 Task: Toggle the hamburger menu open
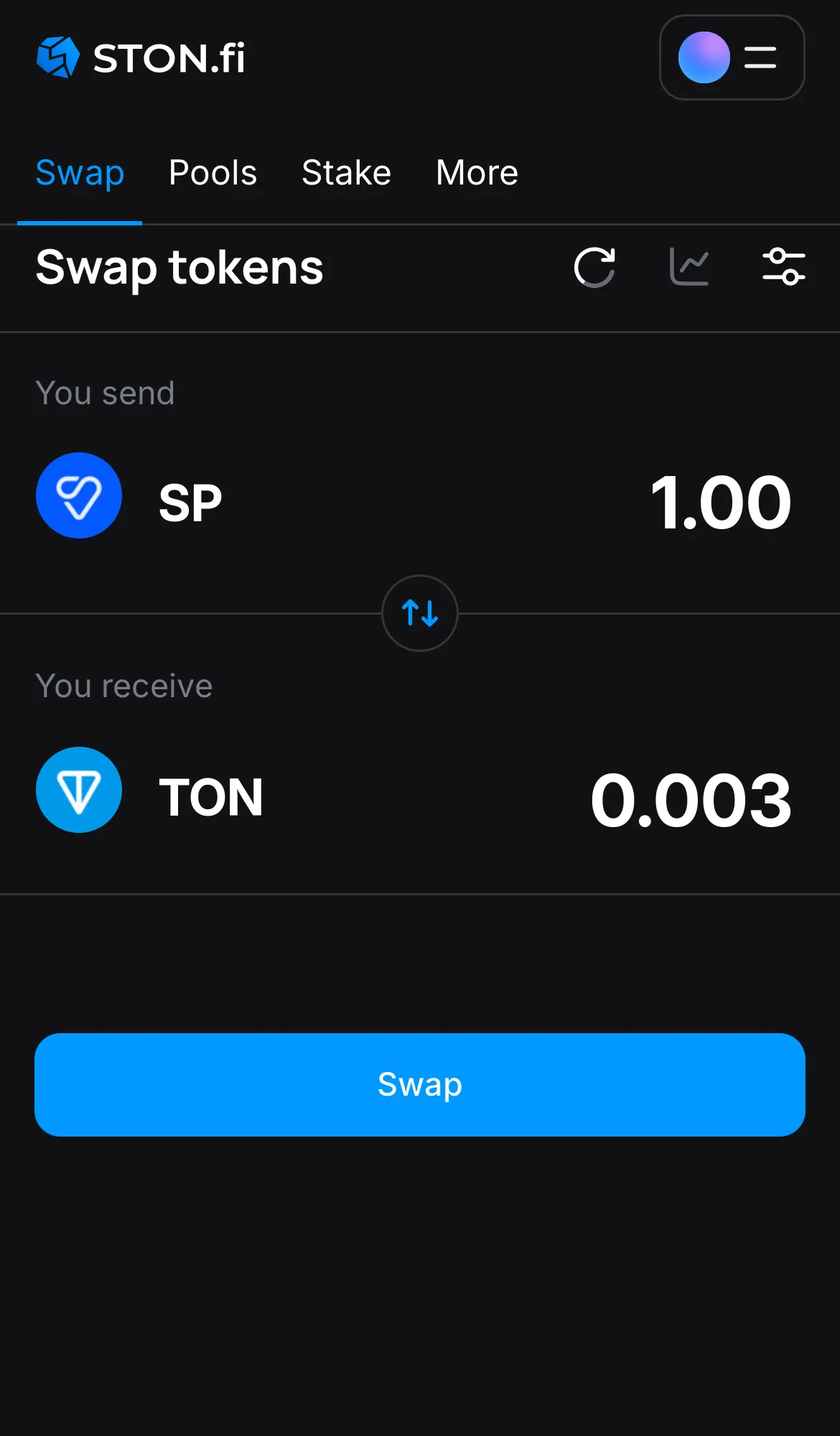(x=759, y=57)
